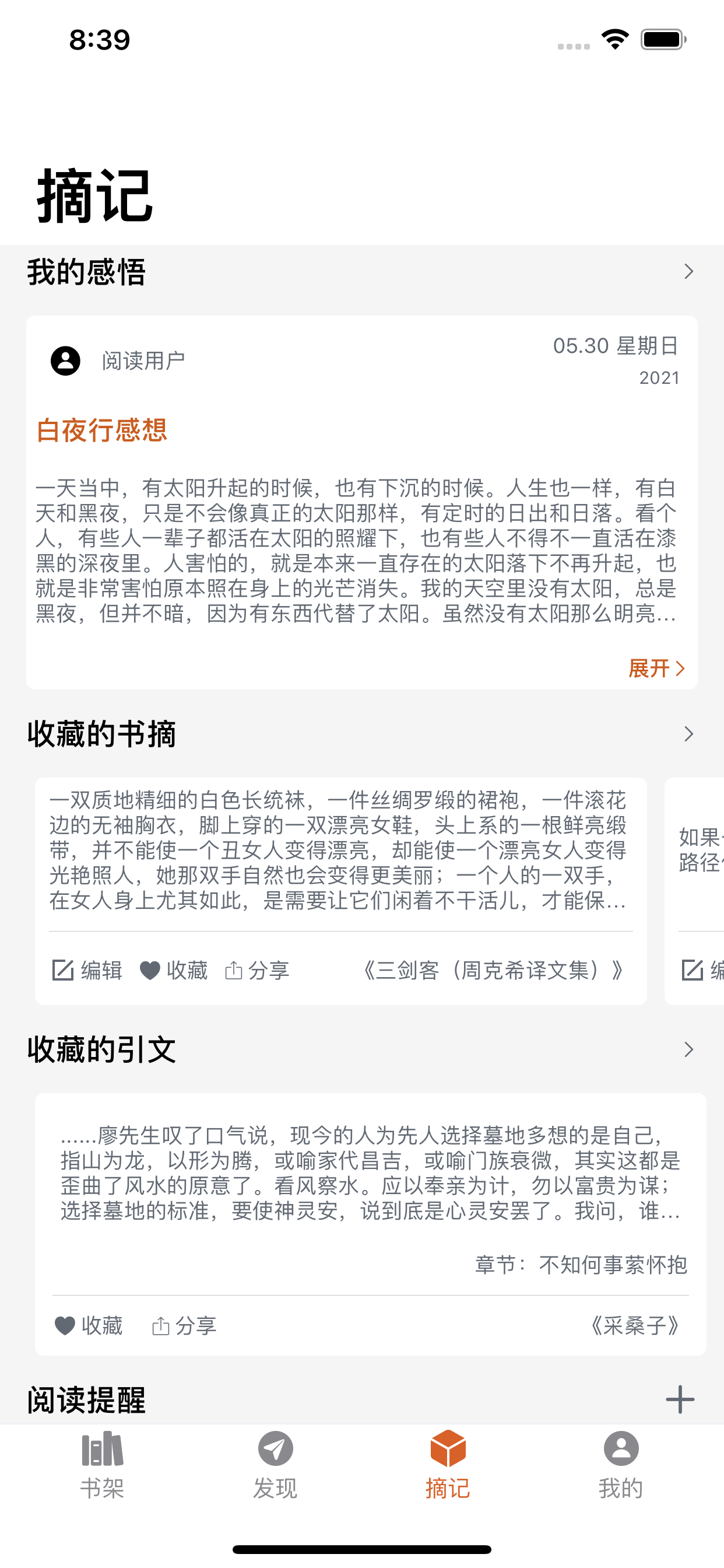
Task: Switch to the 书架 tab
Action: pos(102,1465)
